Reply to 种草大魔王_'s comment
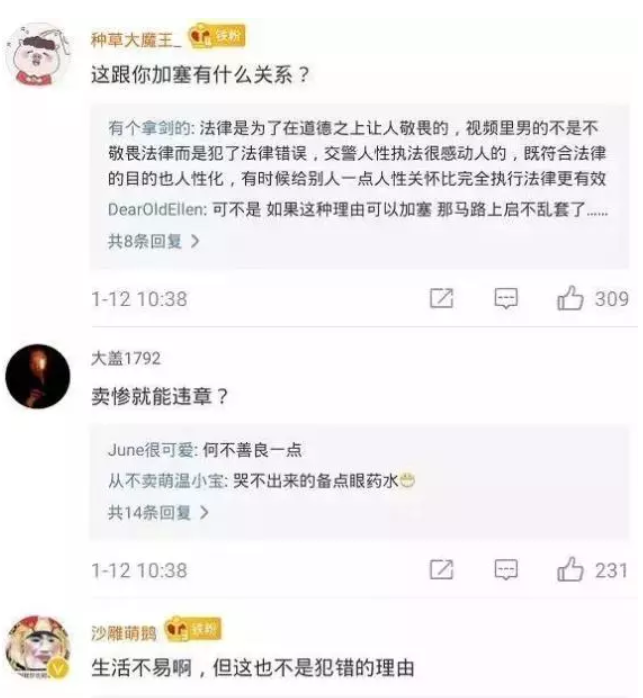 click(506, 298)
